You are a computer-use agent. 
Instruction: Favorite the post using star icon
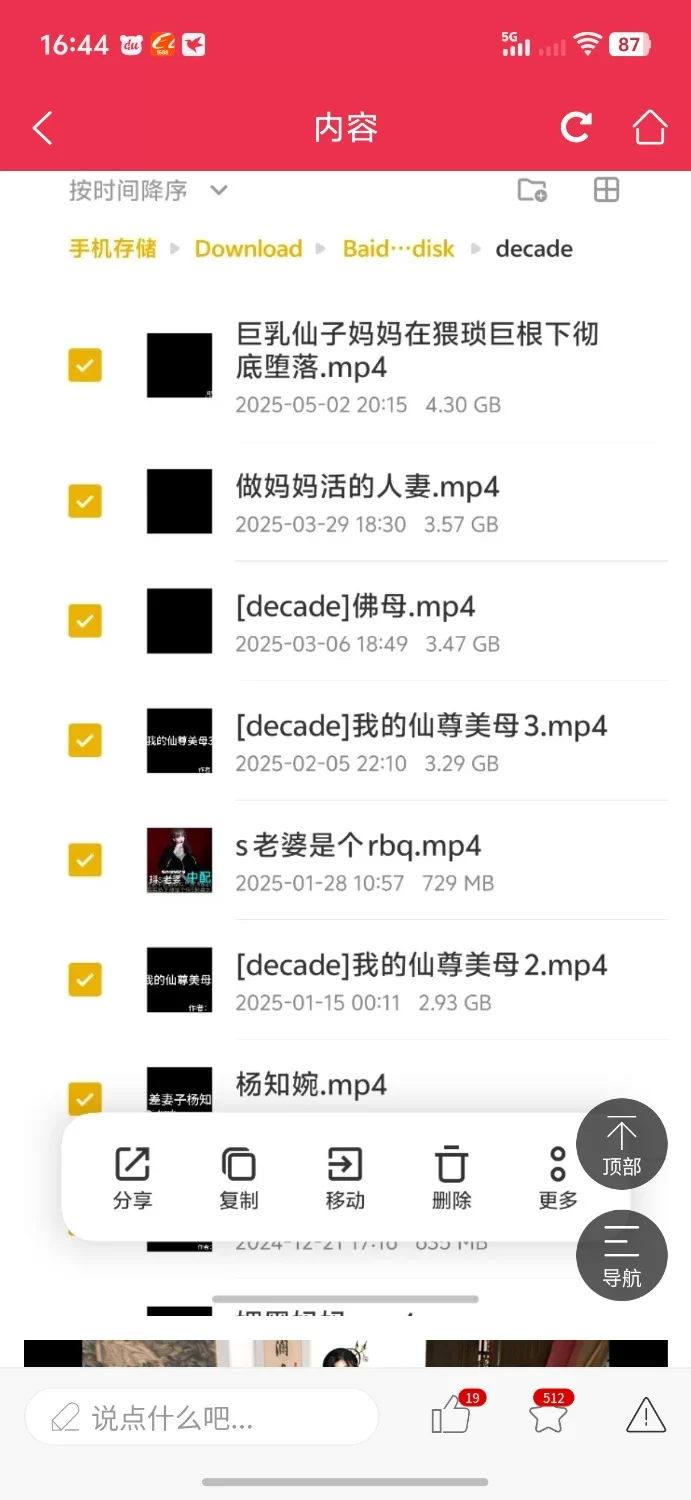tap(548, 1416)
